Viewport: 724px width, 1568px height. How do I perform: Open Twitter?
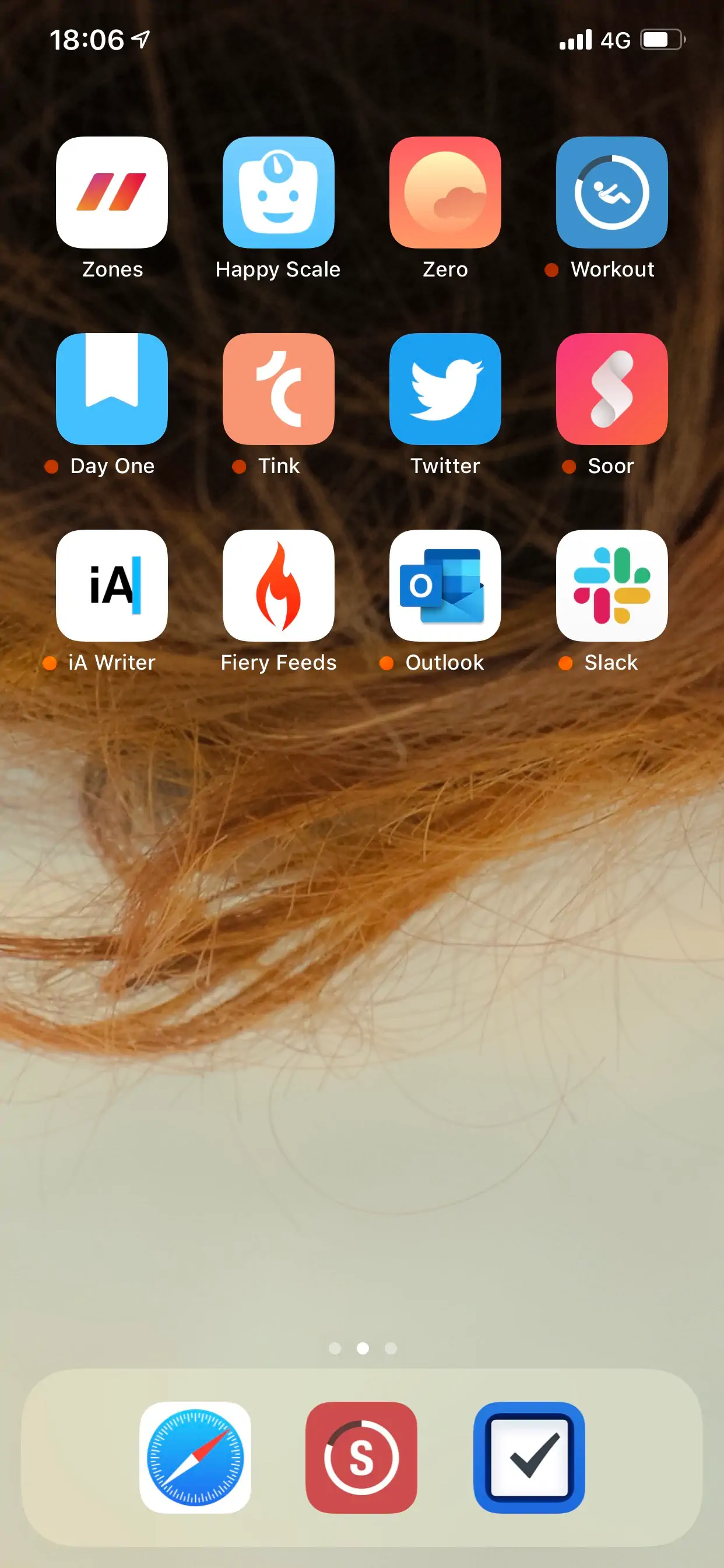pyautogui.click(x=445, y=389)
